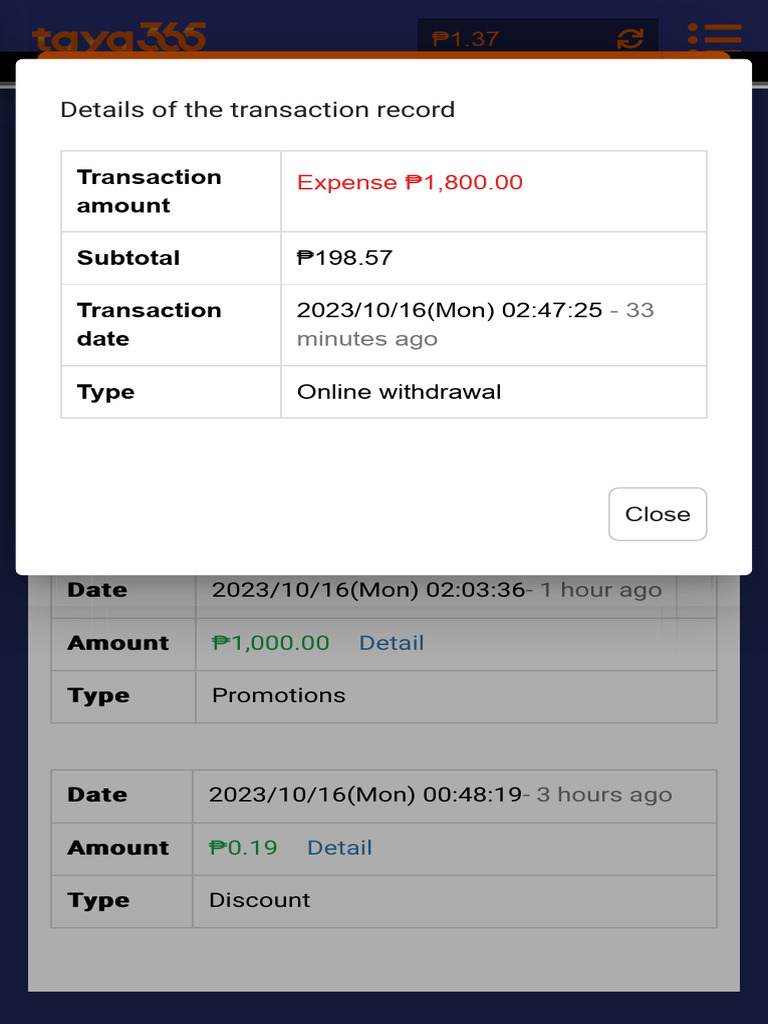Screen dimensions: 768x1024
Task: View Detail of the ₱0.19 discount
Action: tap(340, 848)
